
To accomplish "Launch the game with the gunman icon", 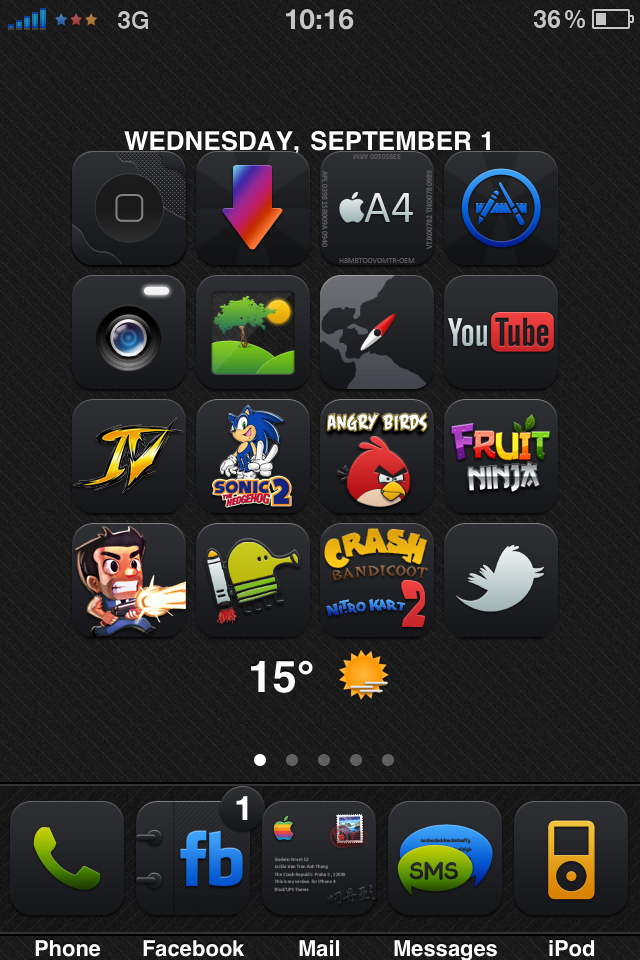I will 129,580.
